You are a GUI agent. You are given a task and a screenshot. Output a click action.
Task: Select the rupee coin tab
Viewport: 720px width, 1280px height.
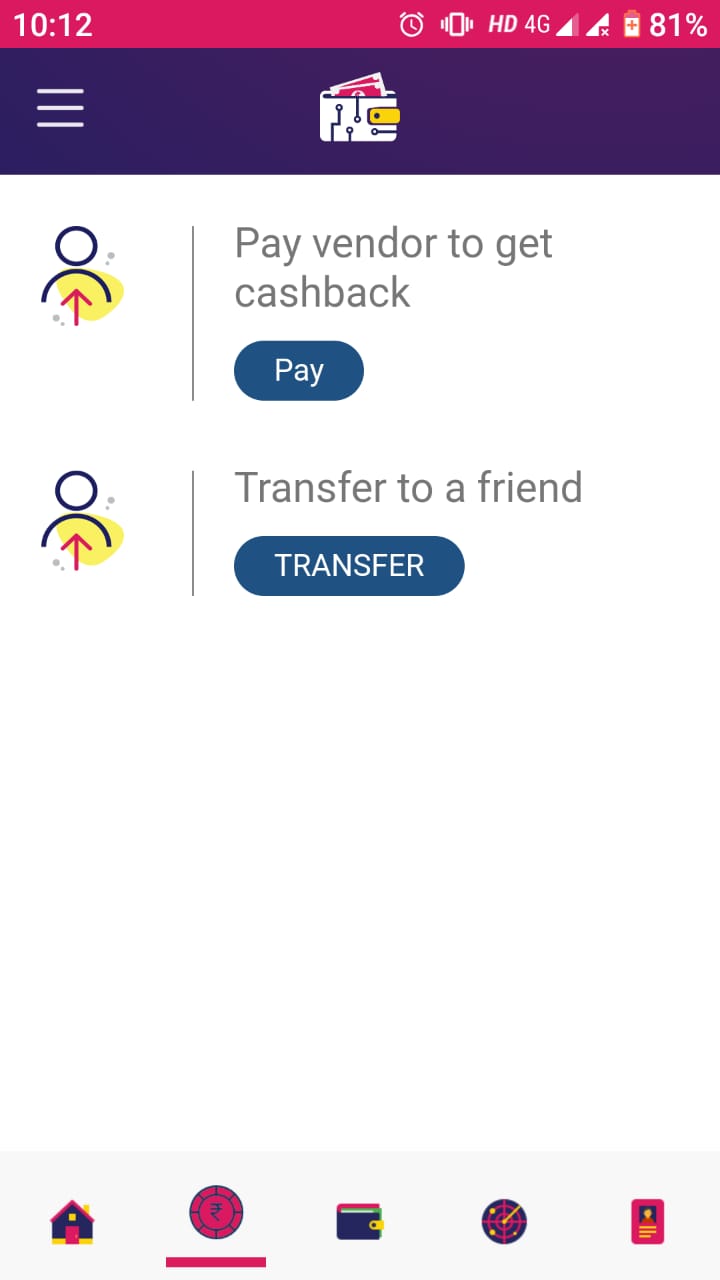point(216,1215)
